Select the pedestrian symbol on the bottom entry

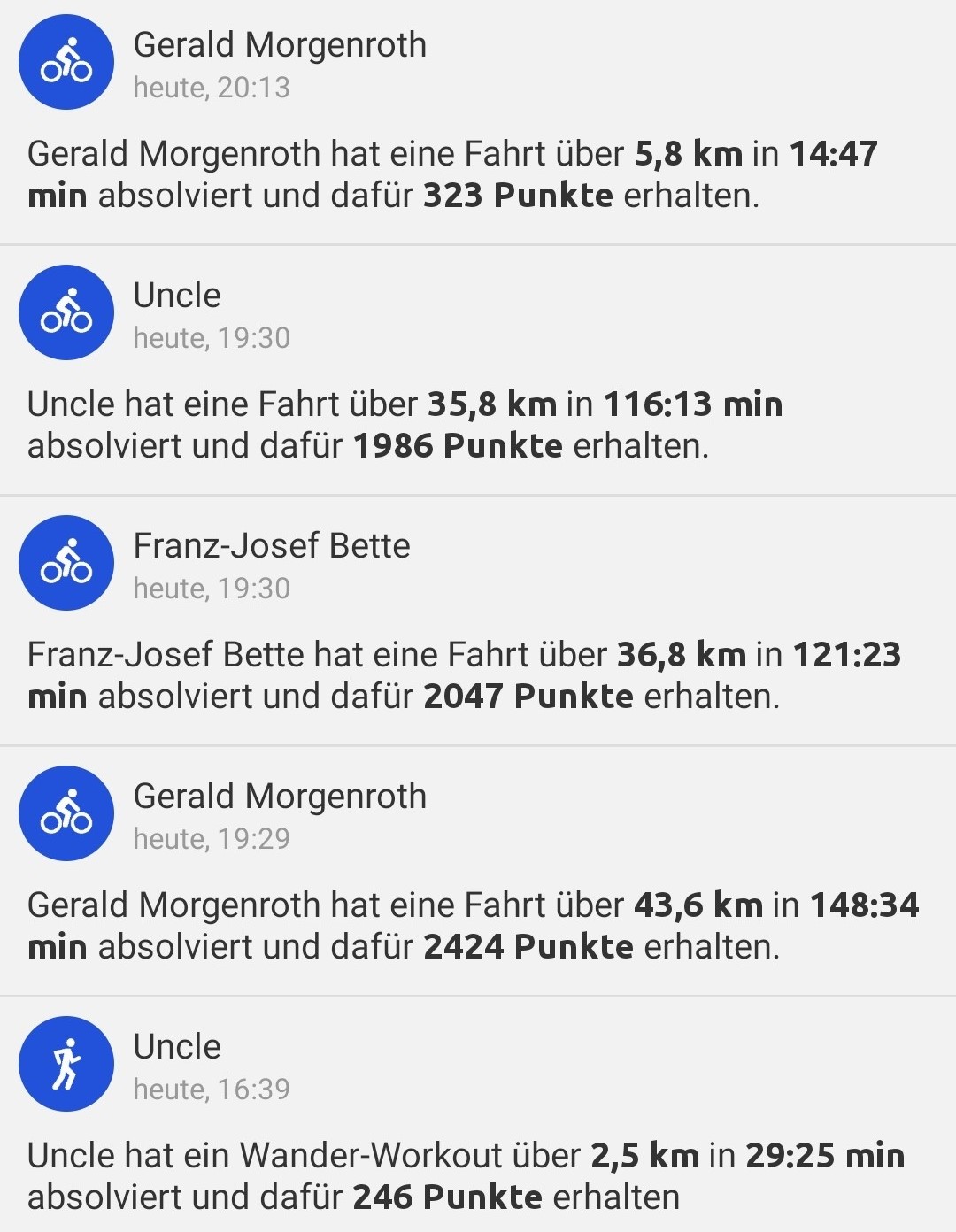click(x=66, y=1065)
